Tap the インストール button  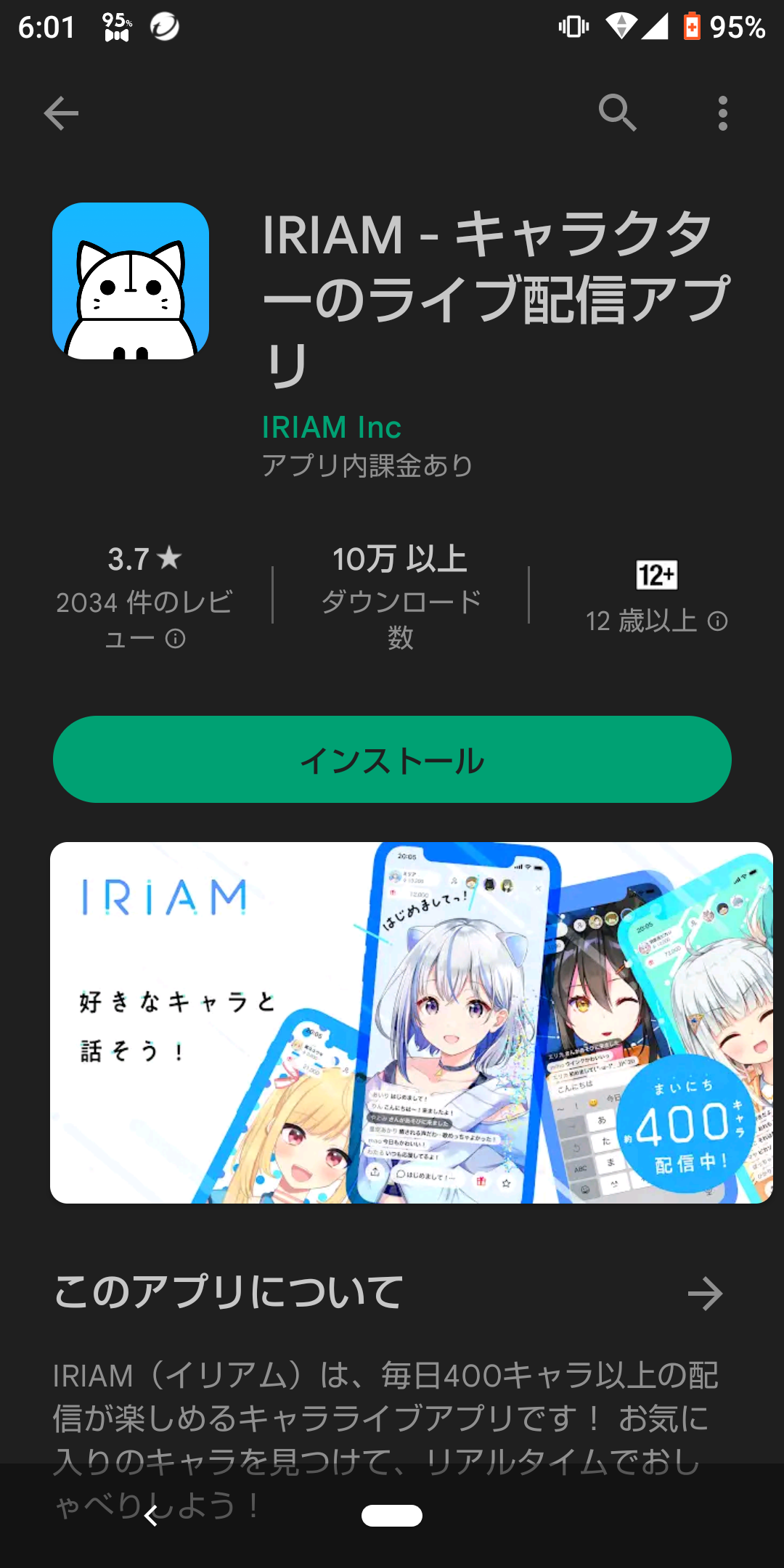coord(392,759)
